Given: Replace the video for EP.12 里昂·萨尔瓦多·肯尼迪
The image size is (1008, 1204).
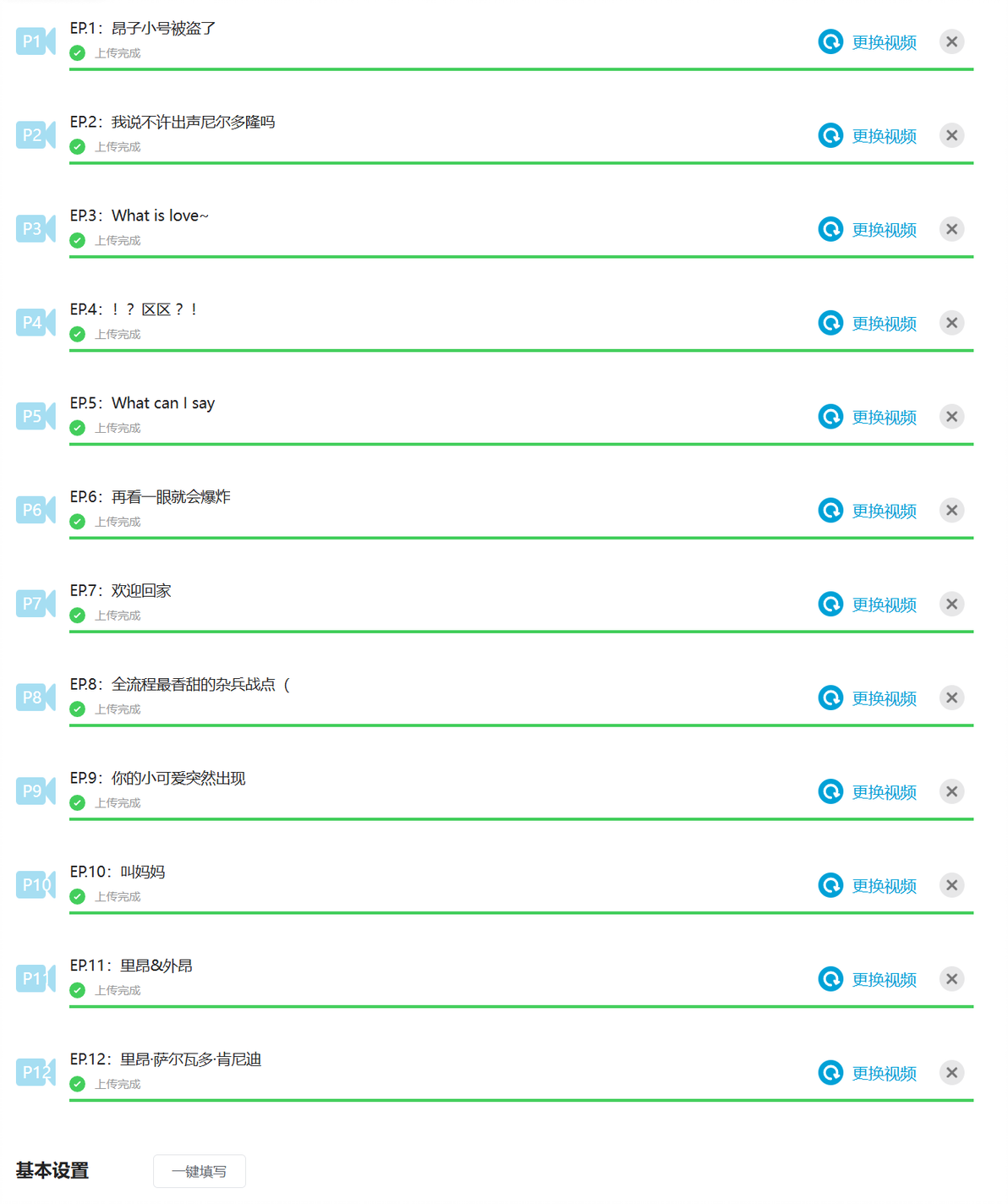Looking at the screenshot, I should coord(868,1073).
